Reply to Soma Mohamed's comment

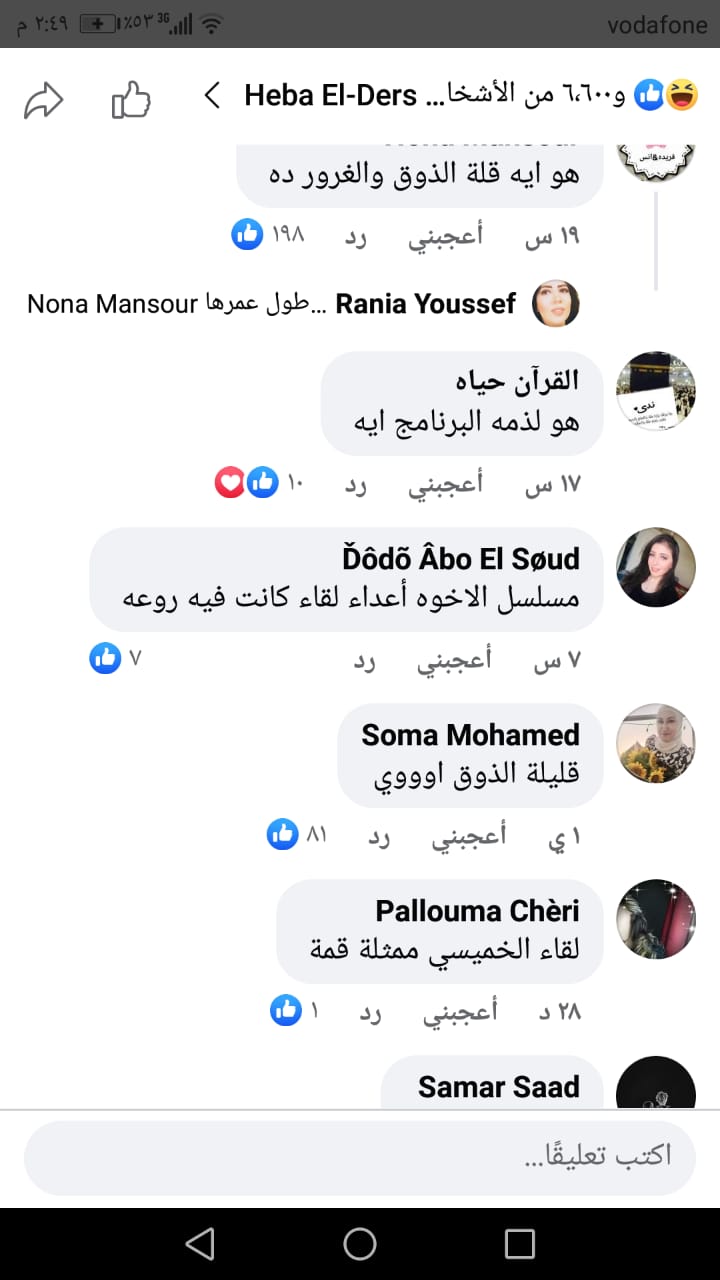pyautogui.click(x=379, y=836)
